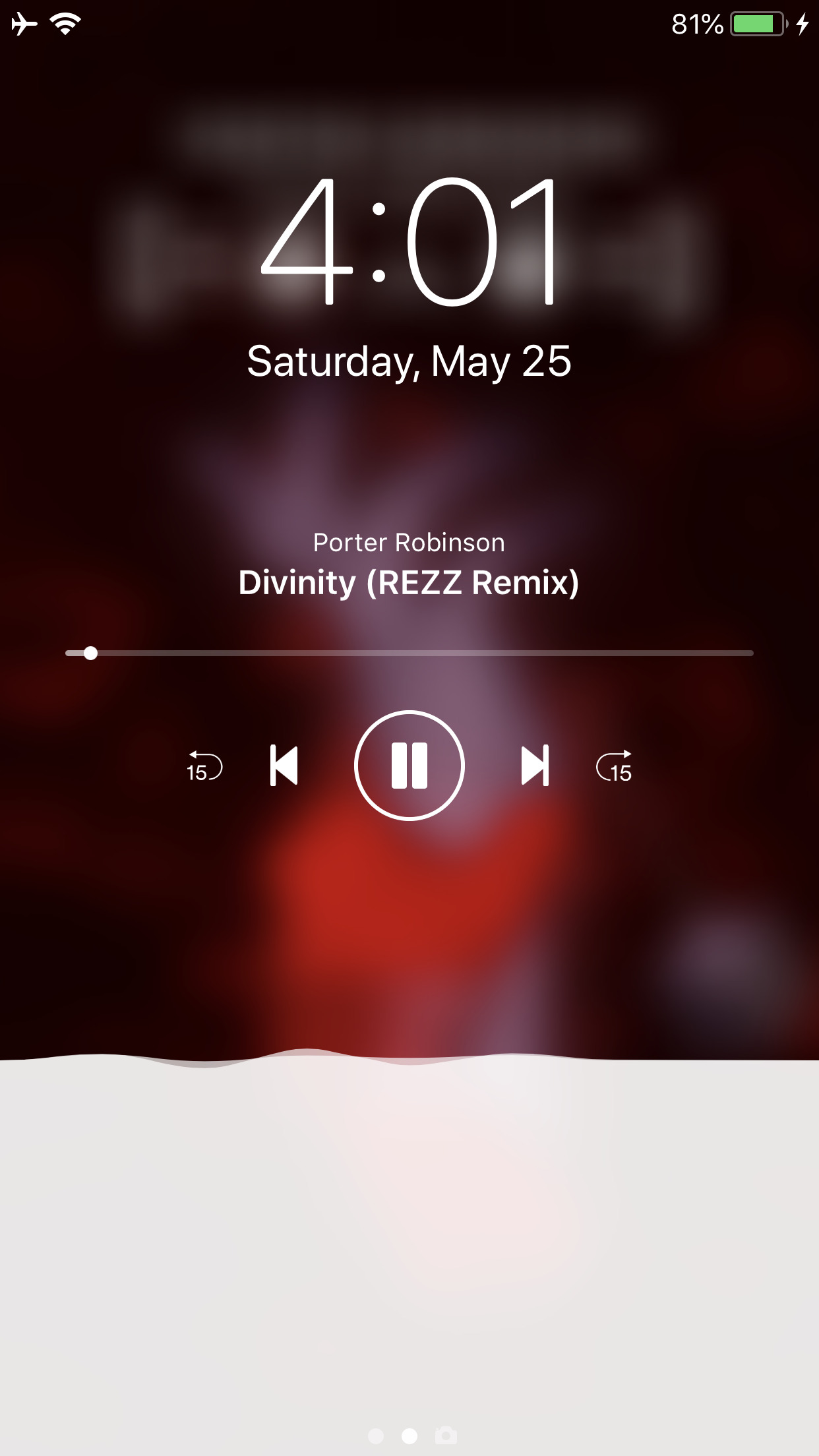Open the camera shortcut at bottom

pos(446,1436)
